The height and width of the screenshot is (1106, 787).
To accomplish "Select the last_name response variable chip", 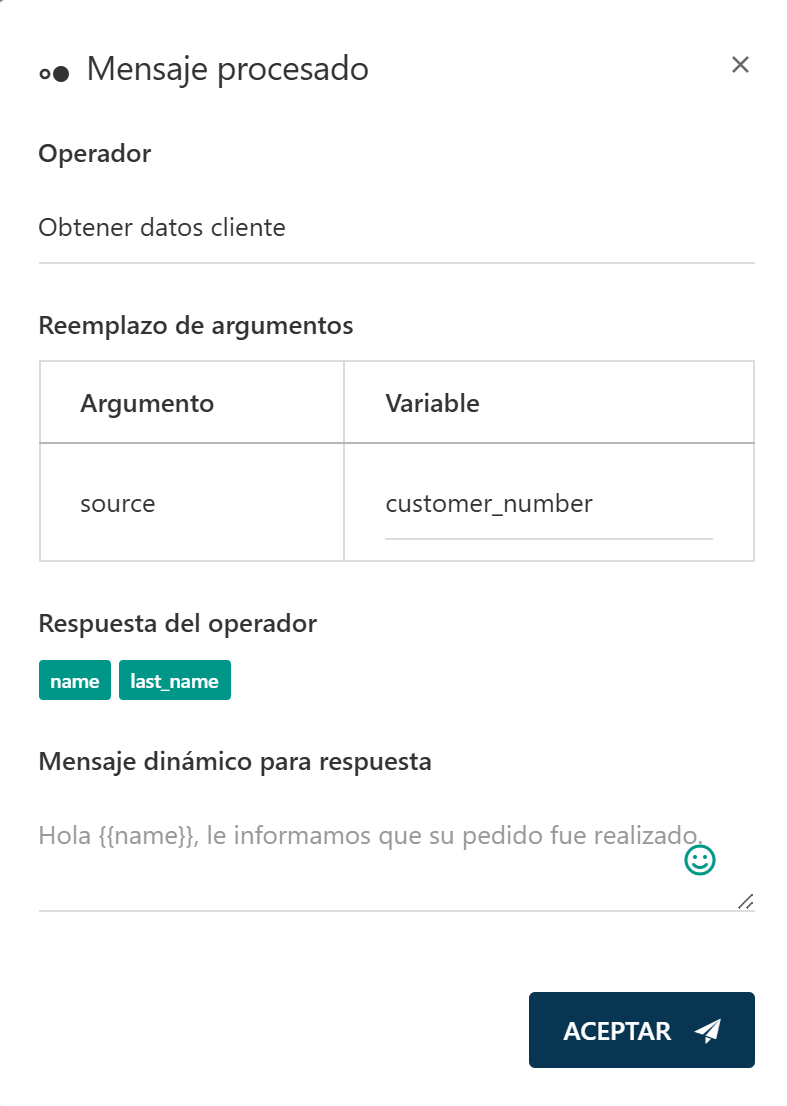I will (x=174, y=680).
